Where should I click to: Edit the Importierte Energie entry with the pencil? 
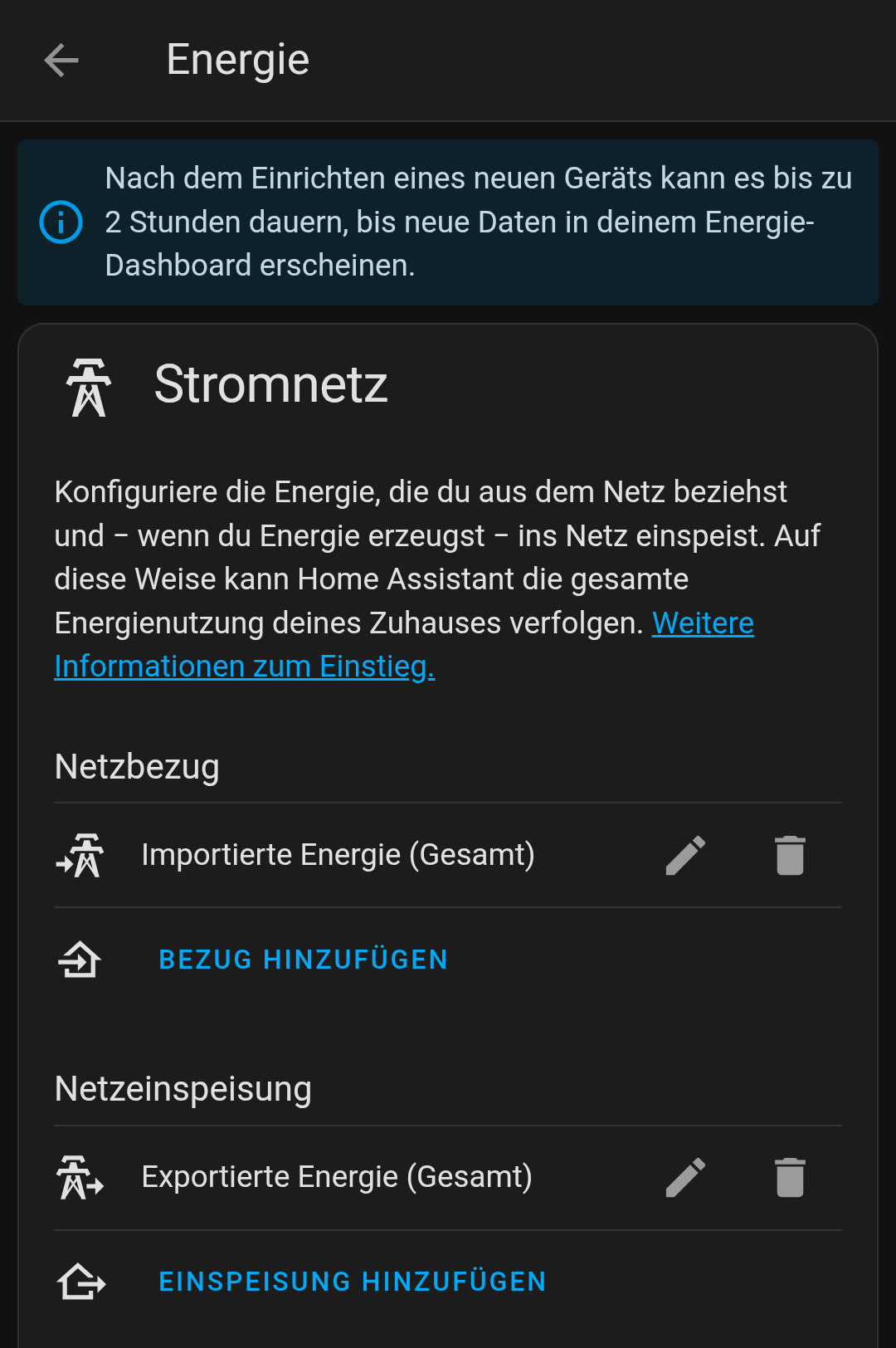point(684,855)
